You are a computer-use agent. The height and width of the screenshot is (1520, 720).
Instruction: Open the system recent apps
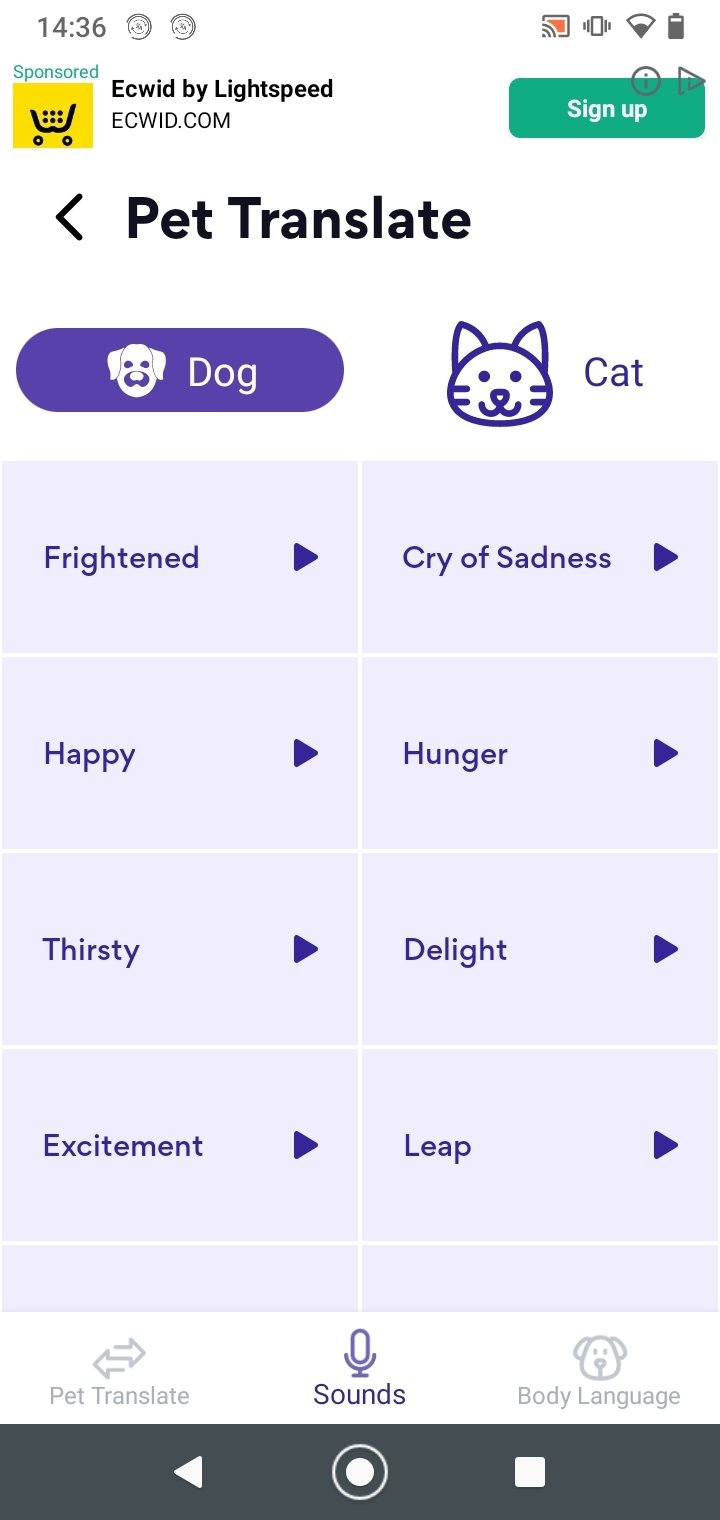(529, 1472)
